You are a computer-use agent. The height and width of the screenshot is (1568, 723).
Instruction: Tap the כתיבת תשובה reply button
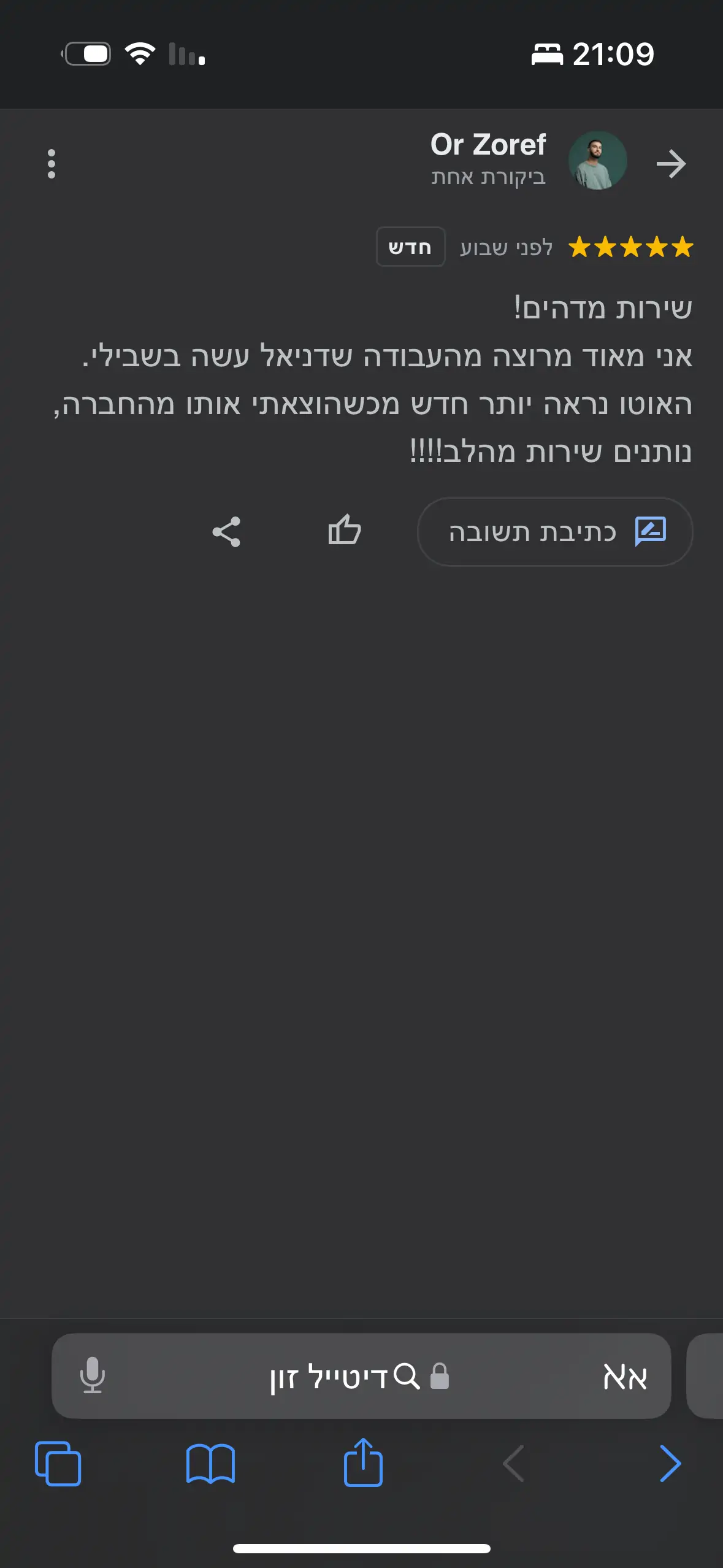point(555,532)
